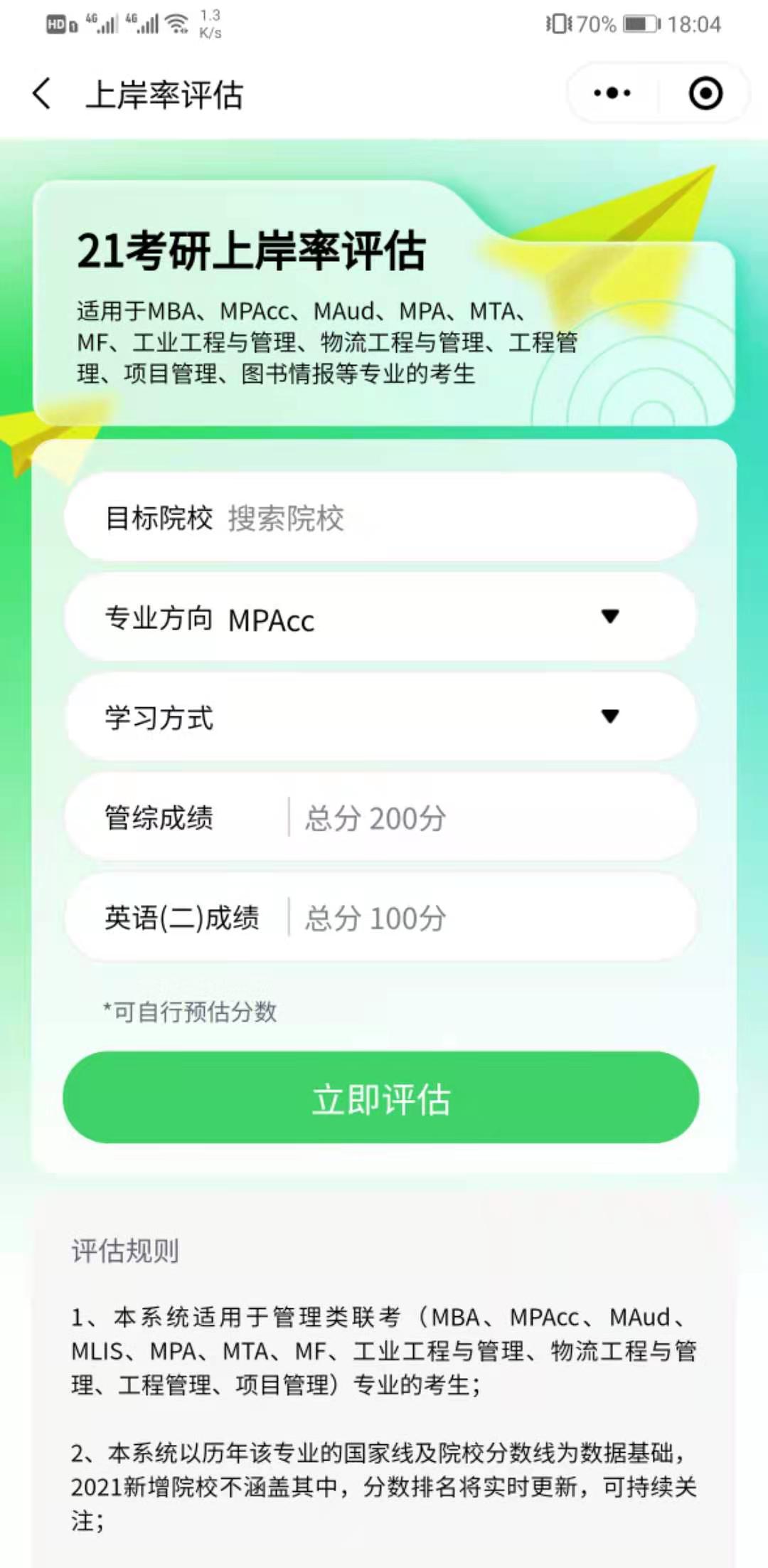Tap the HD icon in the status bar
The height and width of the screenshot is (1568, 768).
[x=55, y=22]
